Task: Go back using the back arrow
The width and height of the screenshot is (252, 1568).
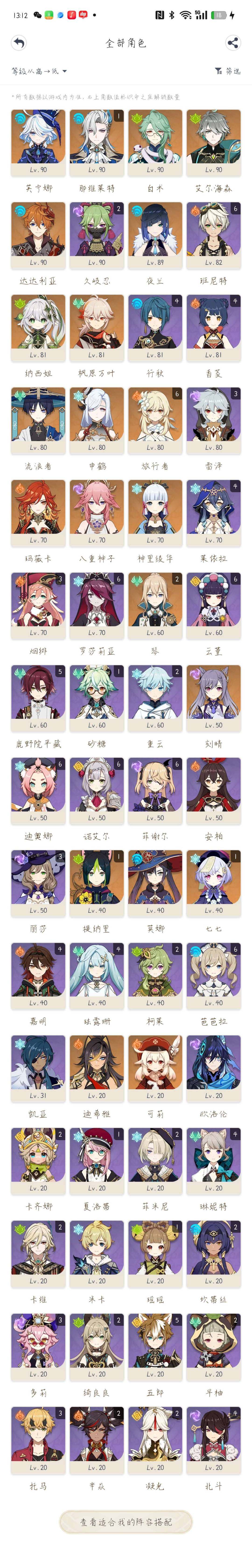Action: click(19, 43)
